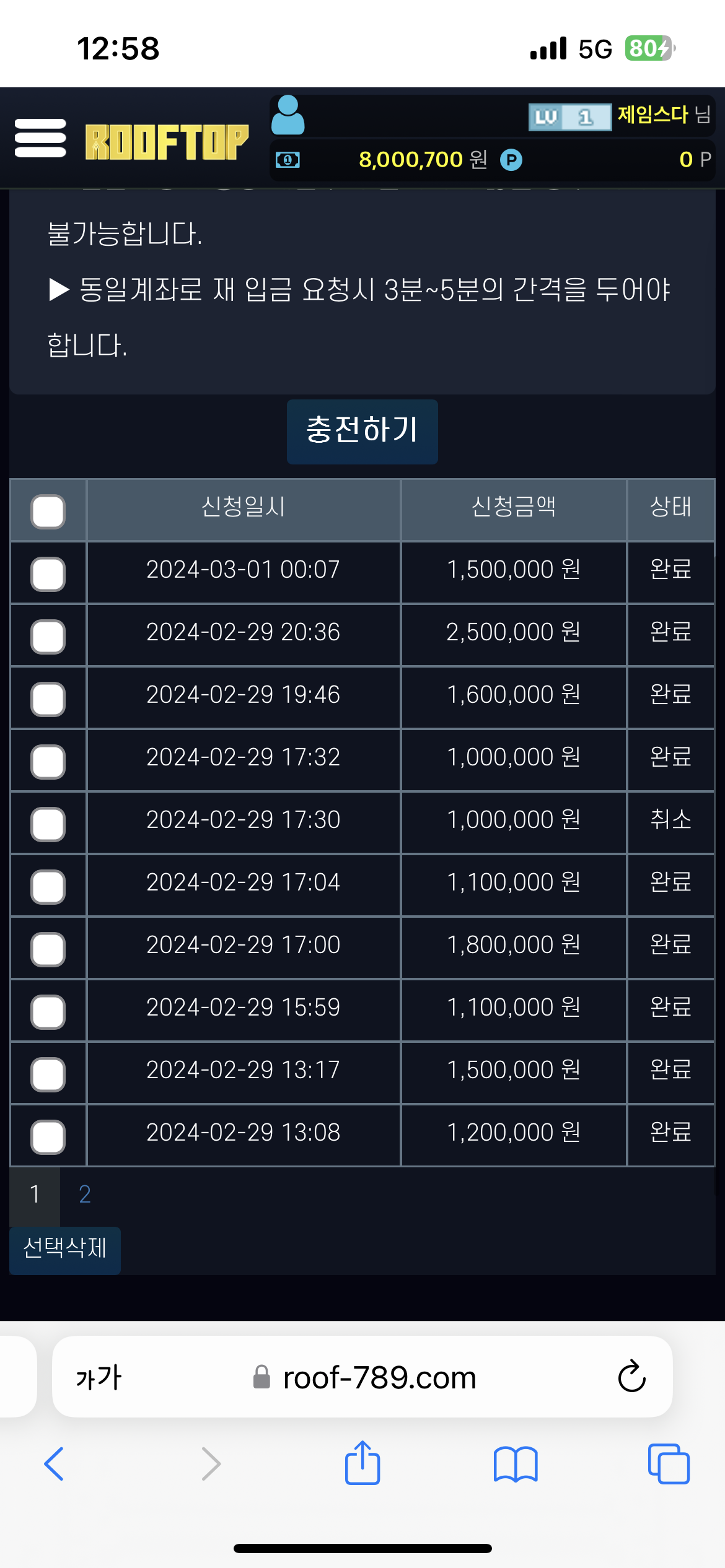Open Safari's share sheet

362,1463
